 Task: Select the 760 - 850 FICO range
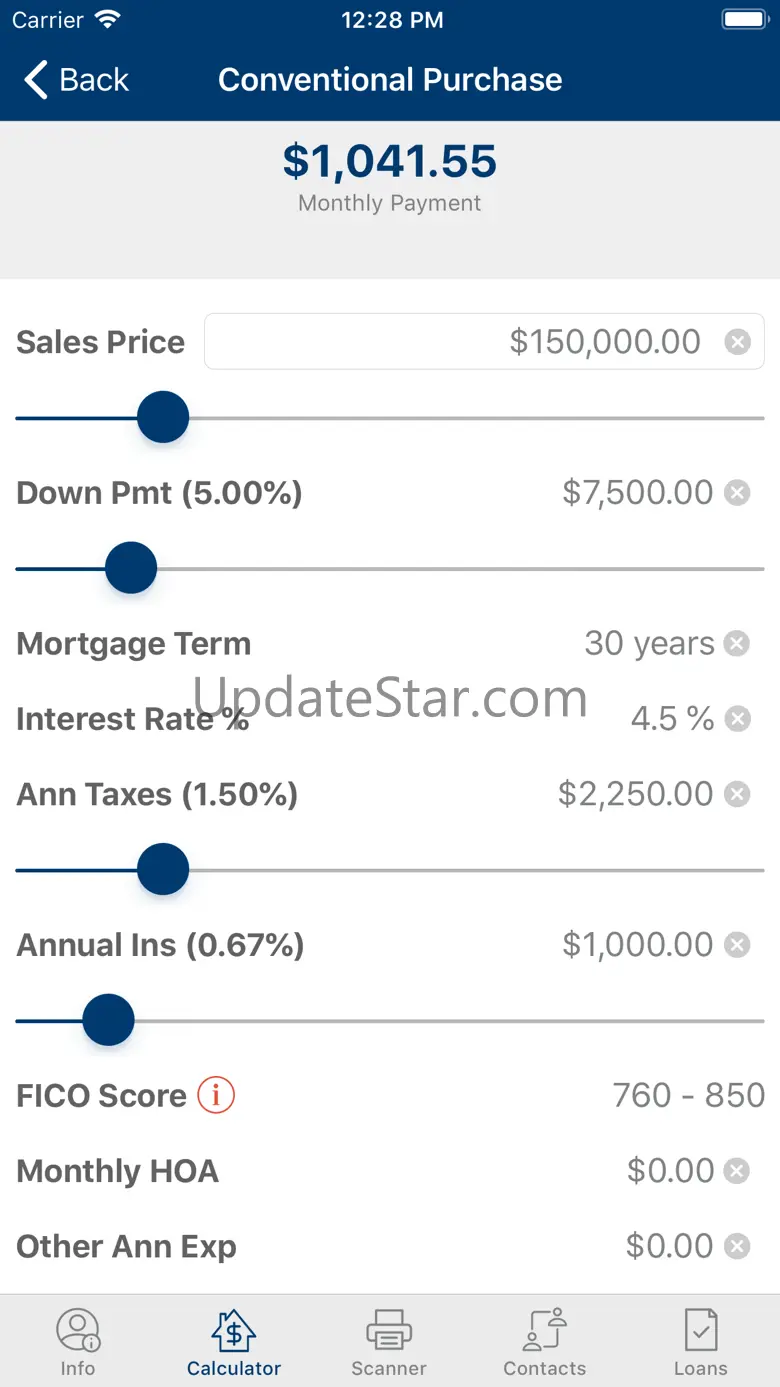tap(688, 1095)
